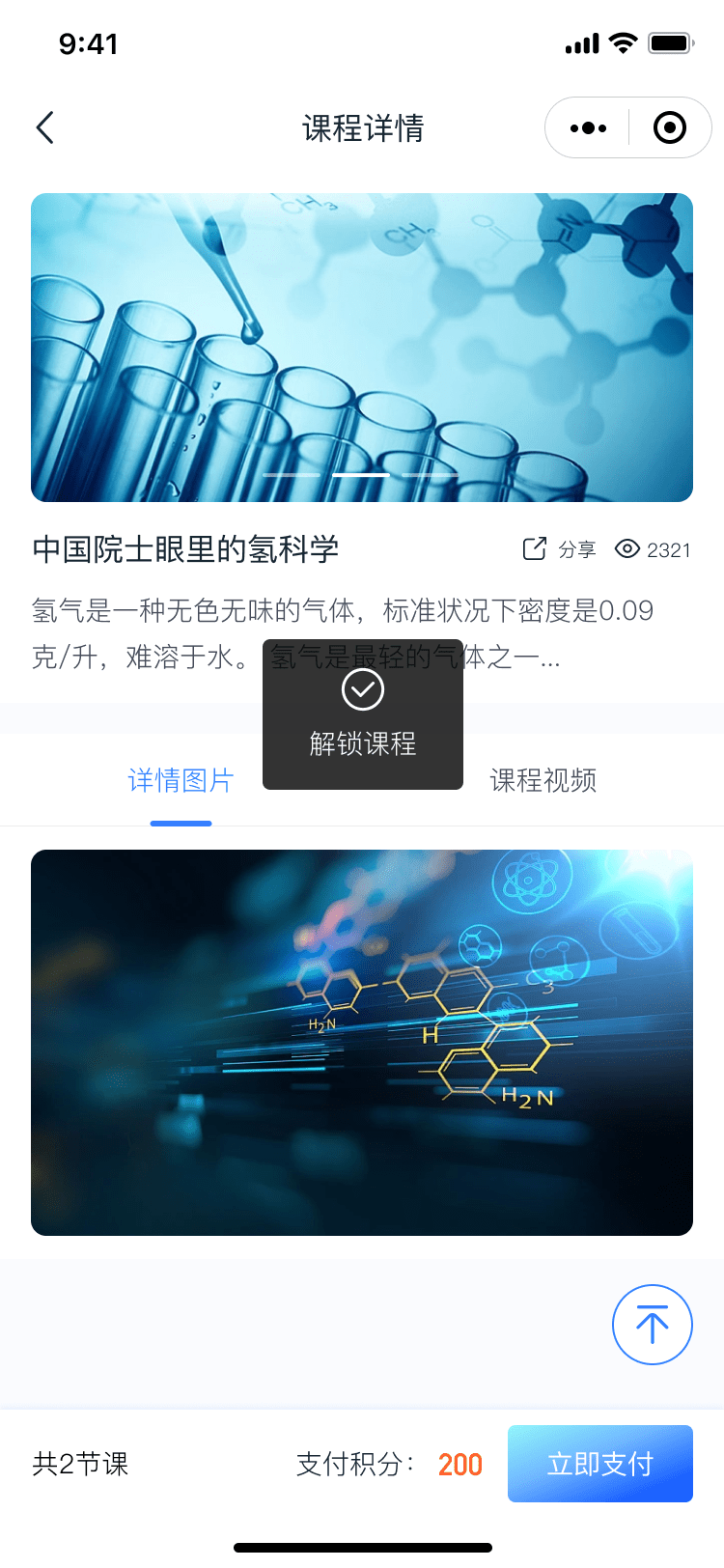Close the mini-program via target icon
This screenshot has width=724, height=1568.
pyautogui.click(x=670, y=127)
